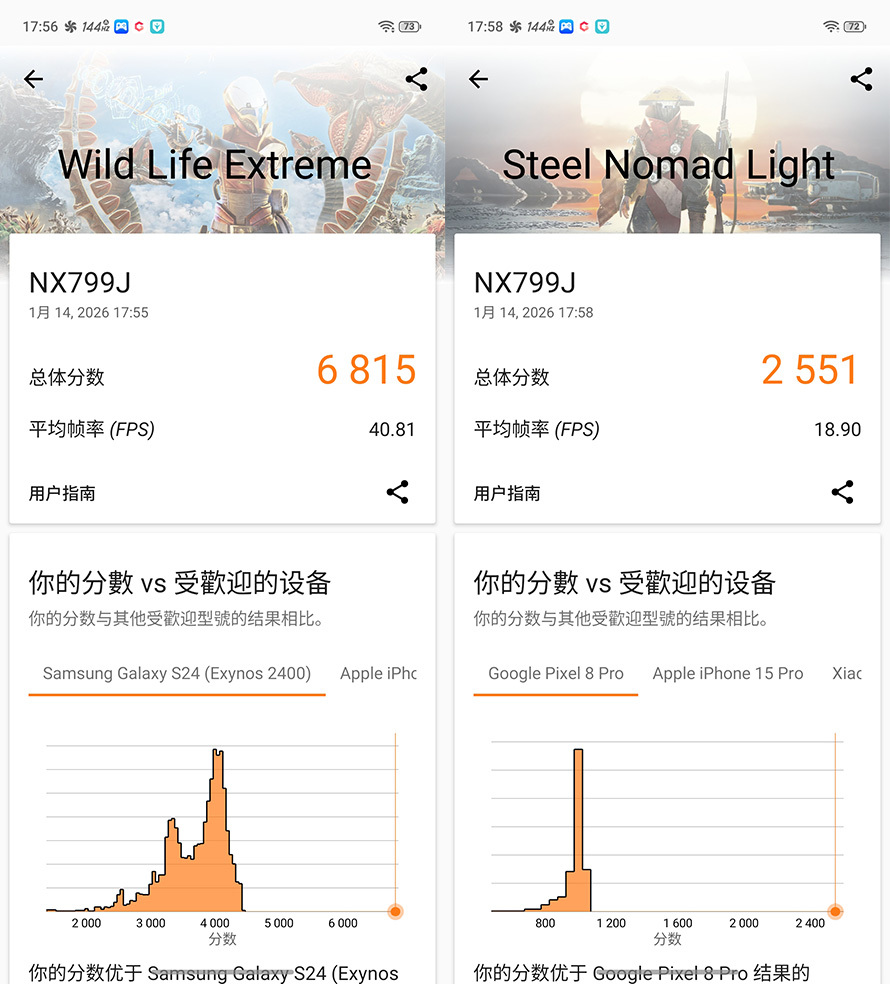Switch to Apple iPhone 15 Pro comparison tab
Screen dimensions: 890x984
727,673
